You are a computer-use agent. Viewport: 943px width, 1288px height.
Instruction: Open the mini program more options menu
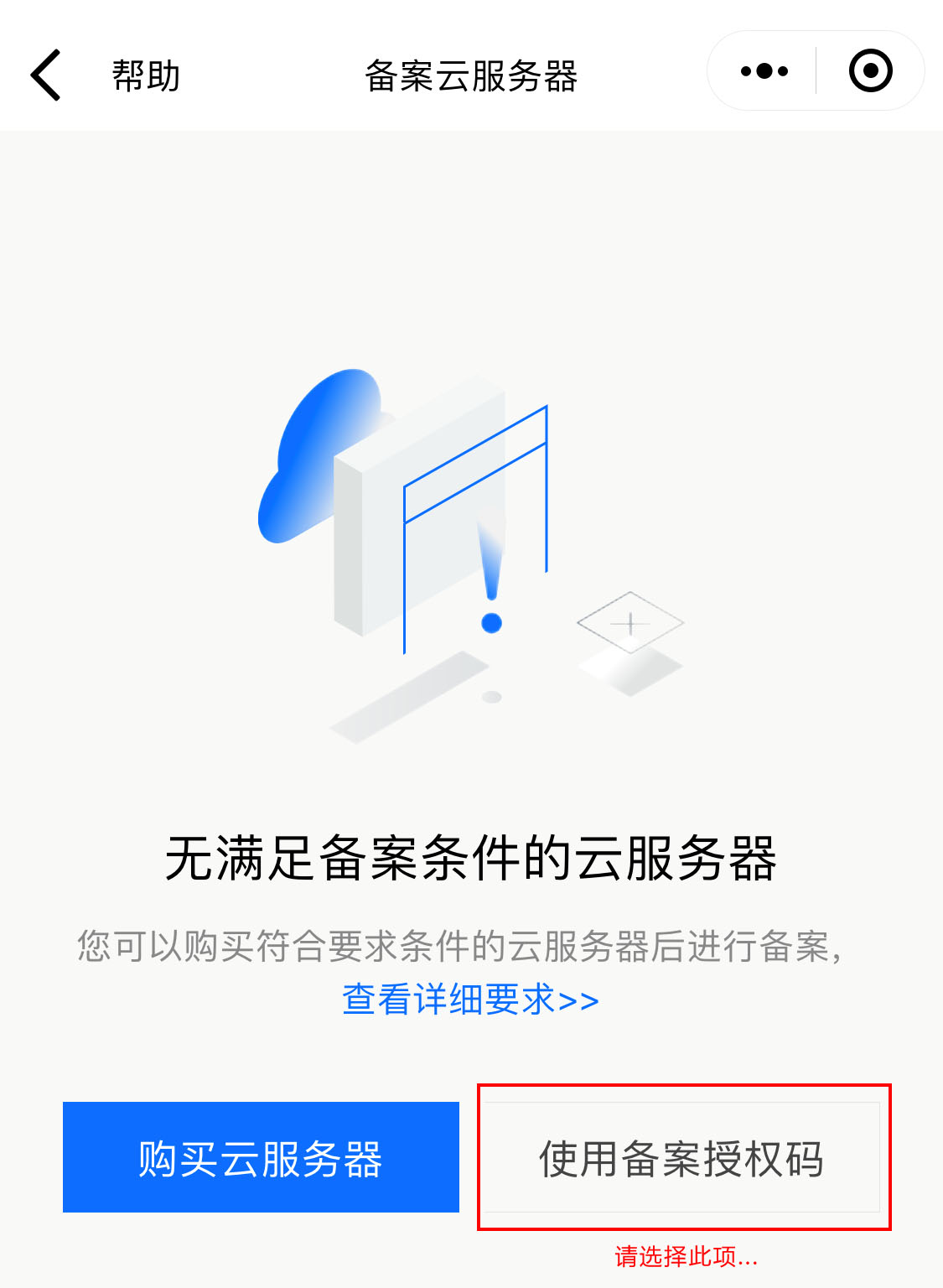click(x=764, y=71)
